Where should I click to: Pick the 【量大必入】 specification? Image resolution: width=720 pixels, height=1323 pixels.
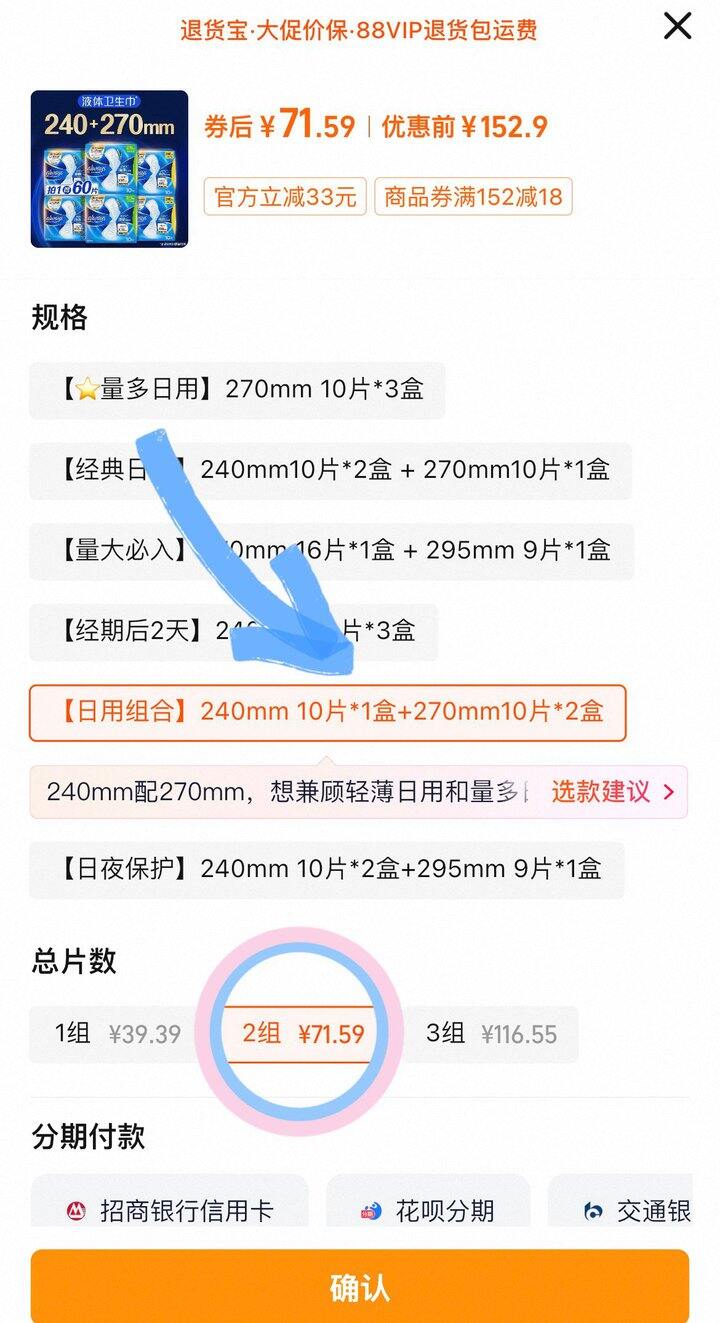pyautogui.click(x=331, y=551)
